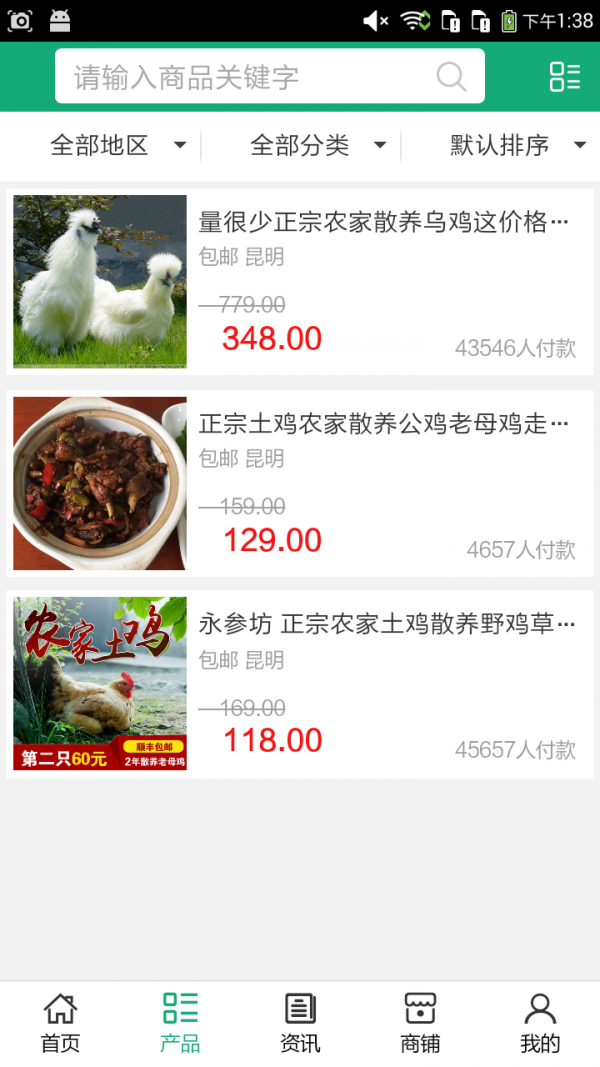Open the 永参坊 正宗农家土鸡 product
The height and width of the screenshot is (1067, 600).
coord(300,684)
